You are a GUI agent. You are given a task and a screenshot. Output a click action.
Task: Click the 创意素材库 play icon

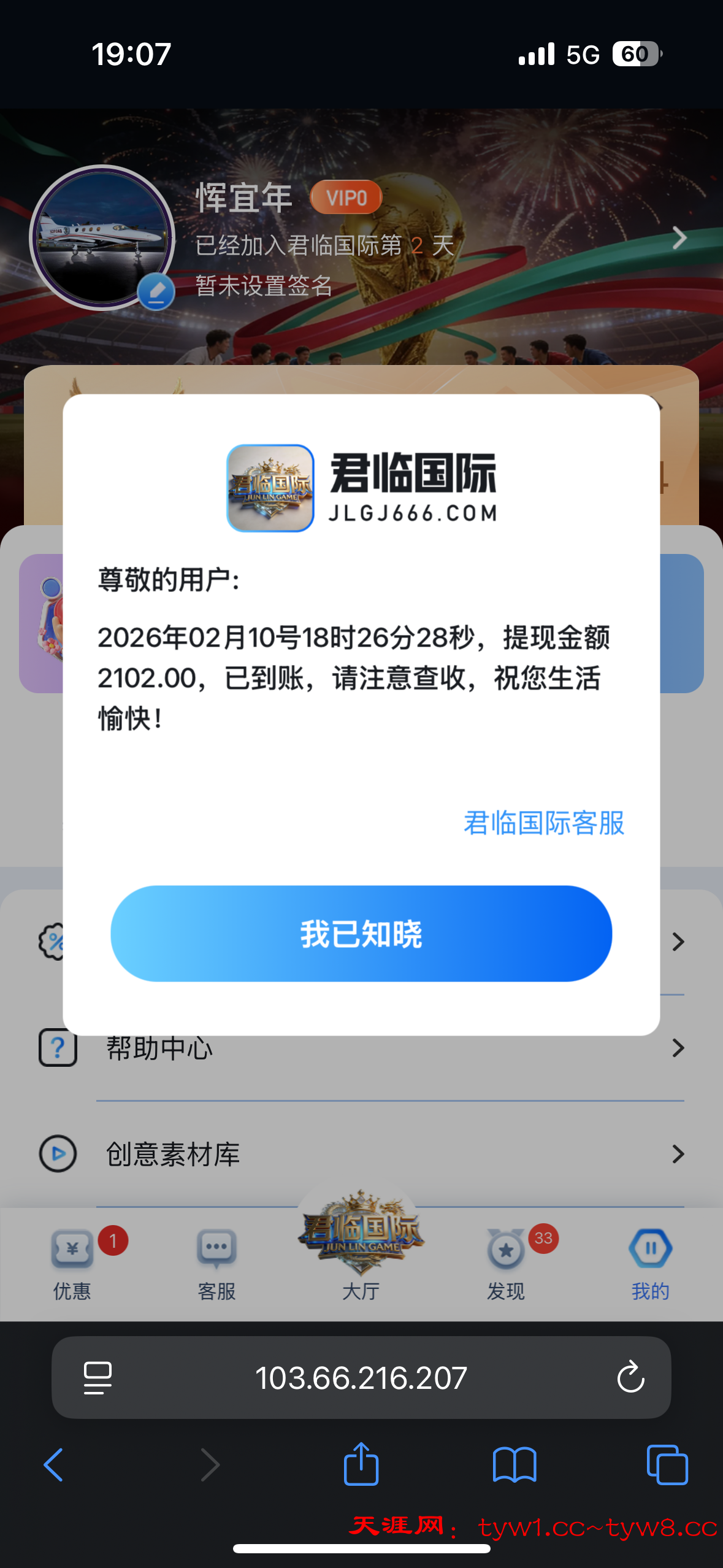click(x=57, y=1154)
